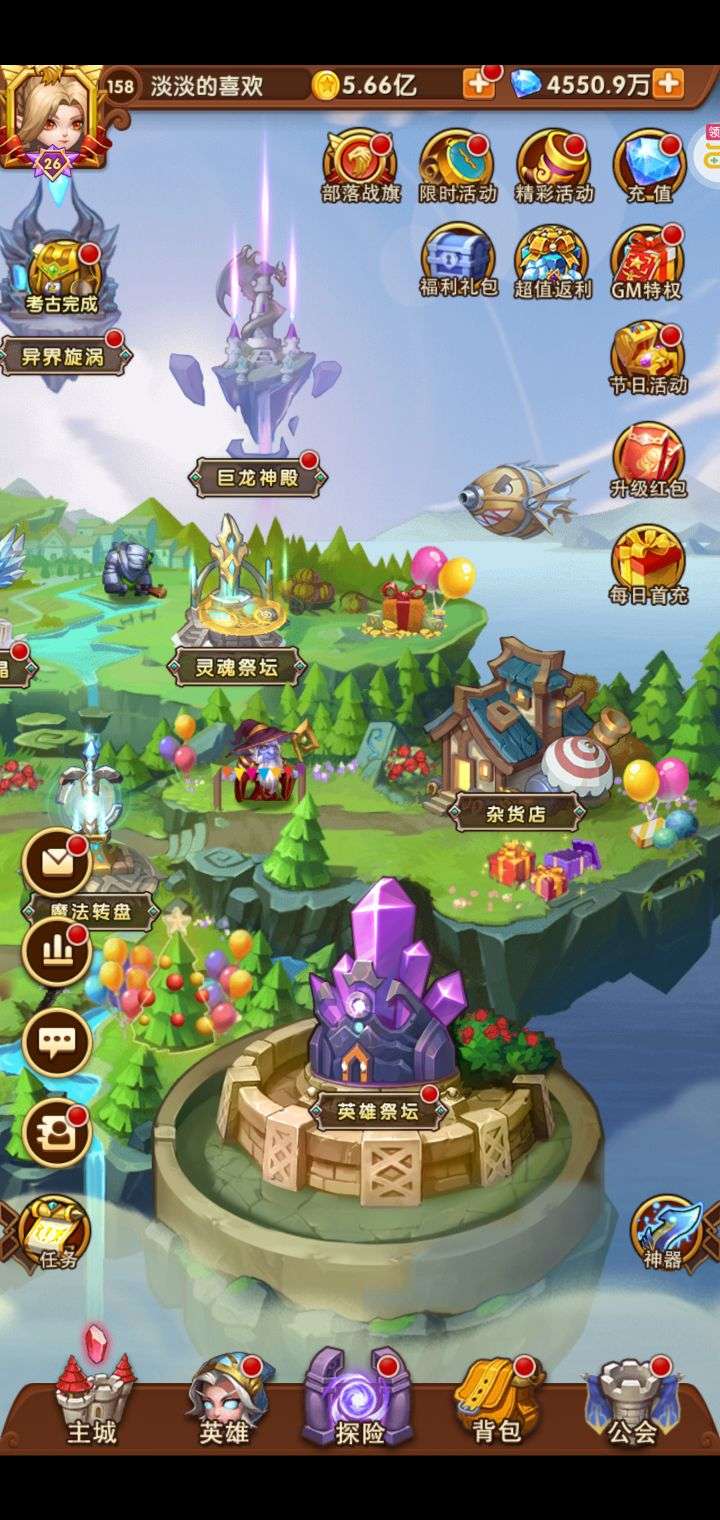Add gold with the plus button beside 5.66亿
The height and width of the screenshot is (1520, 720).
(x=479, y=85)
